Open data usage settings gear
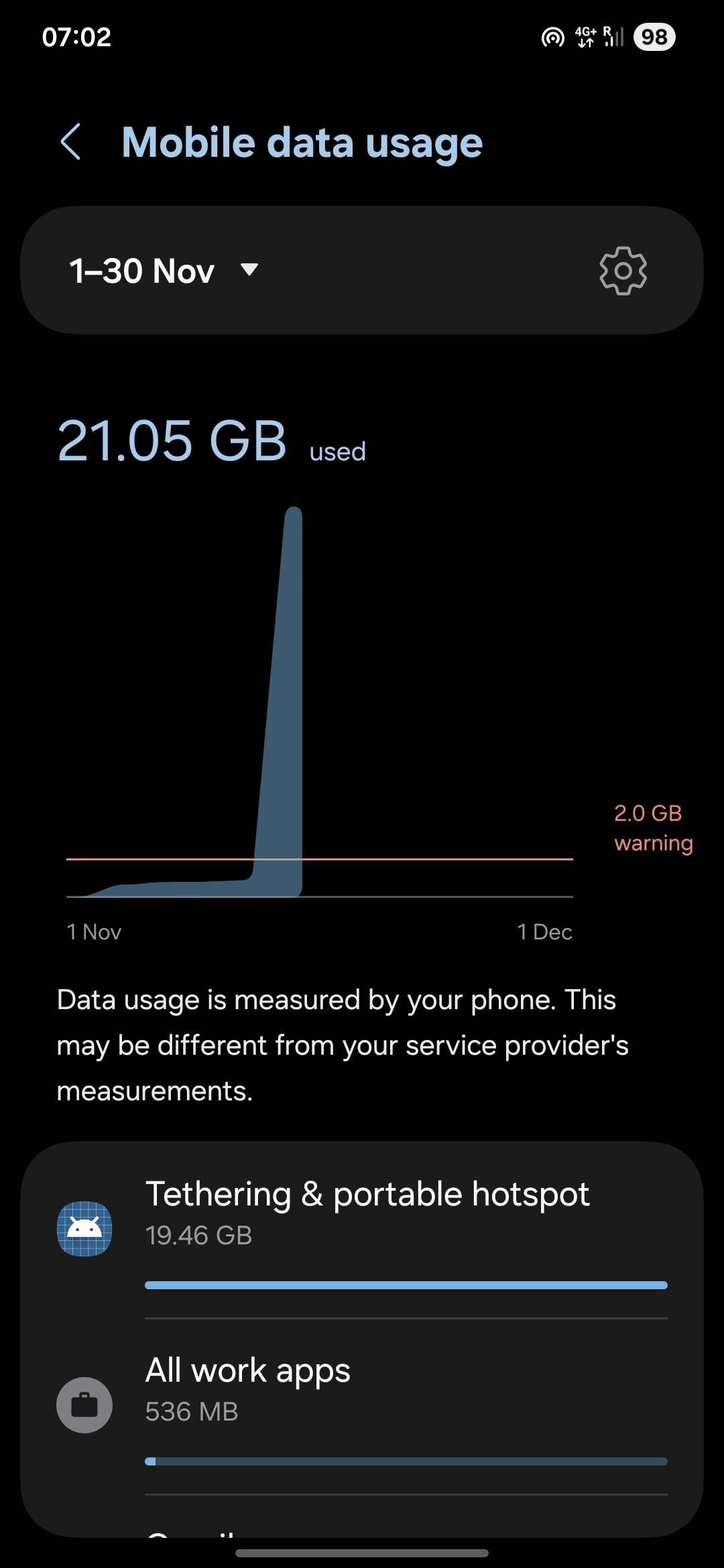Image resolution: width=724 pixels, height=1568 pixels. coord(623,271)
